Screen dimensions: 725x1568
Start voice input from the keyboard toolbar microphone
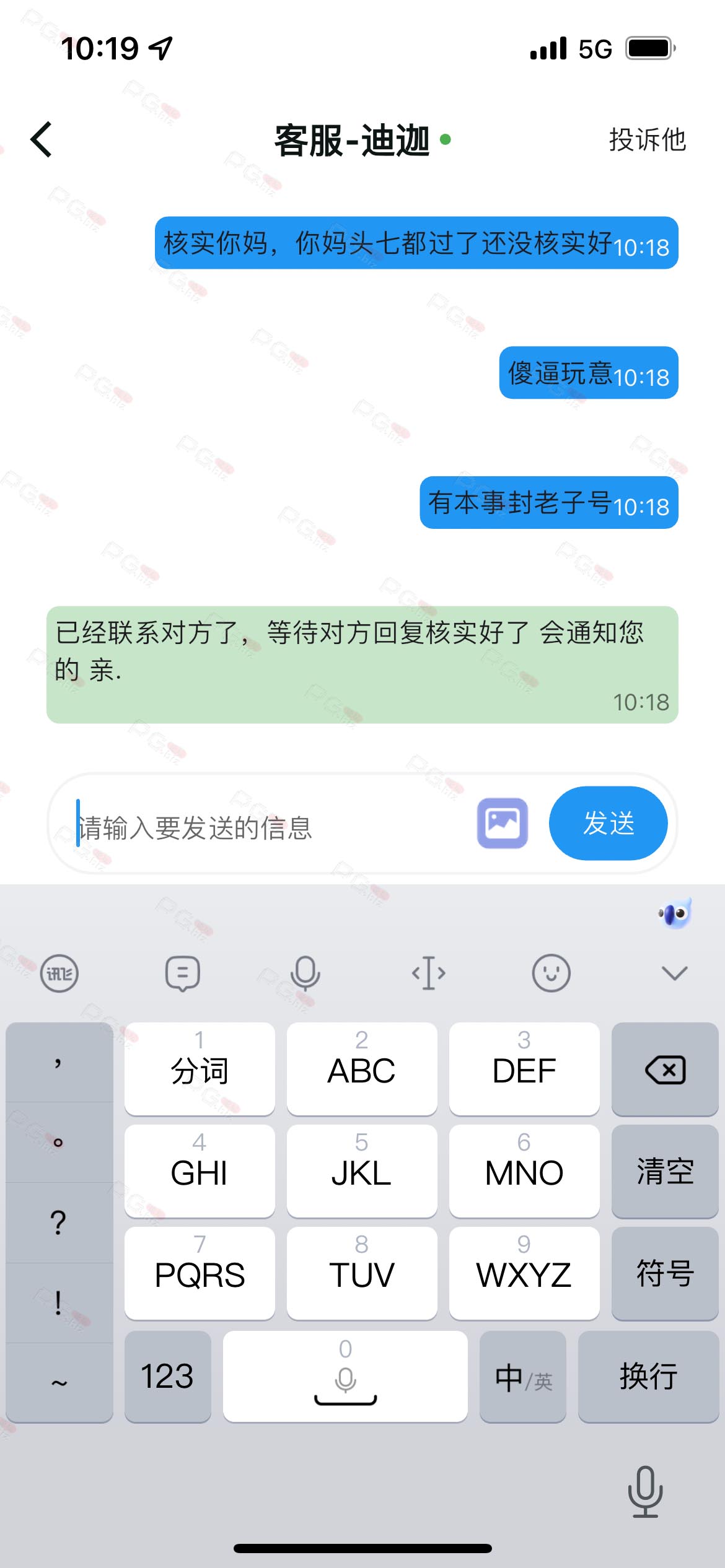tap(305, 973)
